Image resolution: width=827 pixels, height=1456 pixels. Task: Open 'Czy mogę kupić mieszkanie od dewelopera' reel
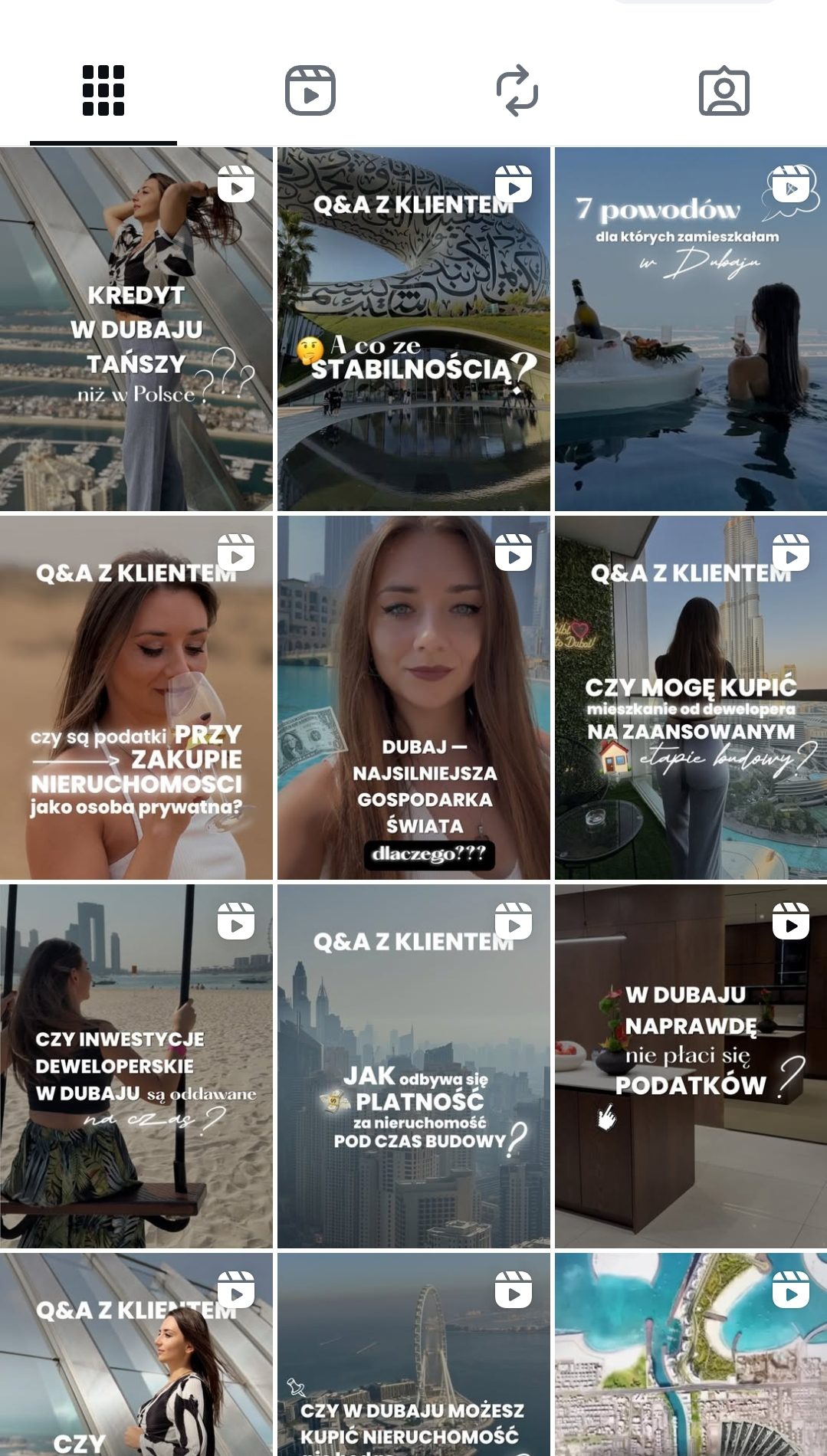coord(691,697)
